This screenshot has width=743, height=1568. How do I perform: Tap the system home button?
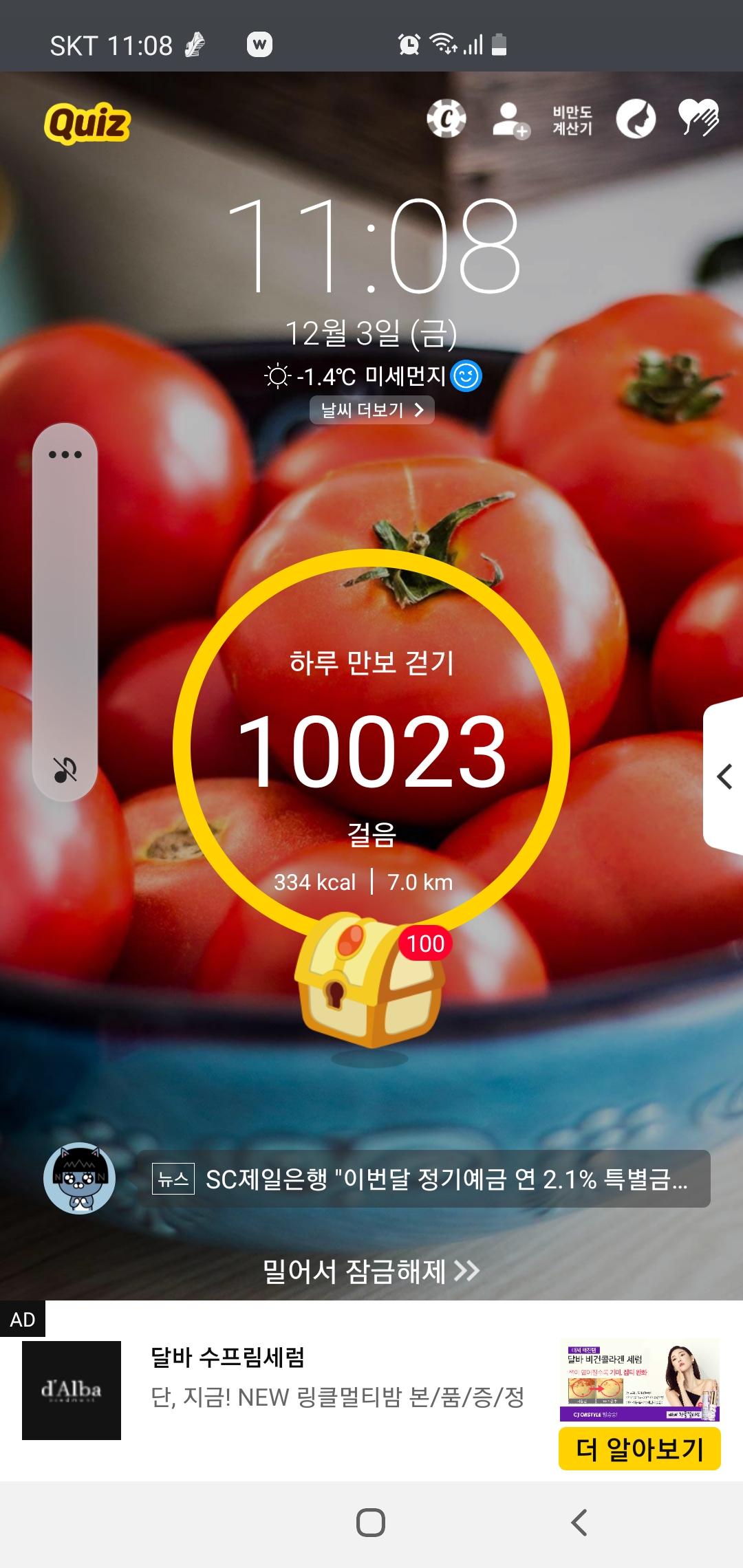(371, 1523)
